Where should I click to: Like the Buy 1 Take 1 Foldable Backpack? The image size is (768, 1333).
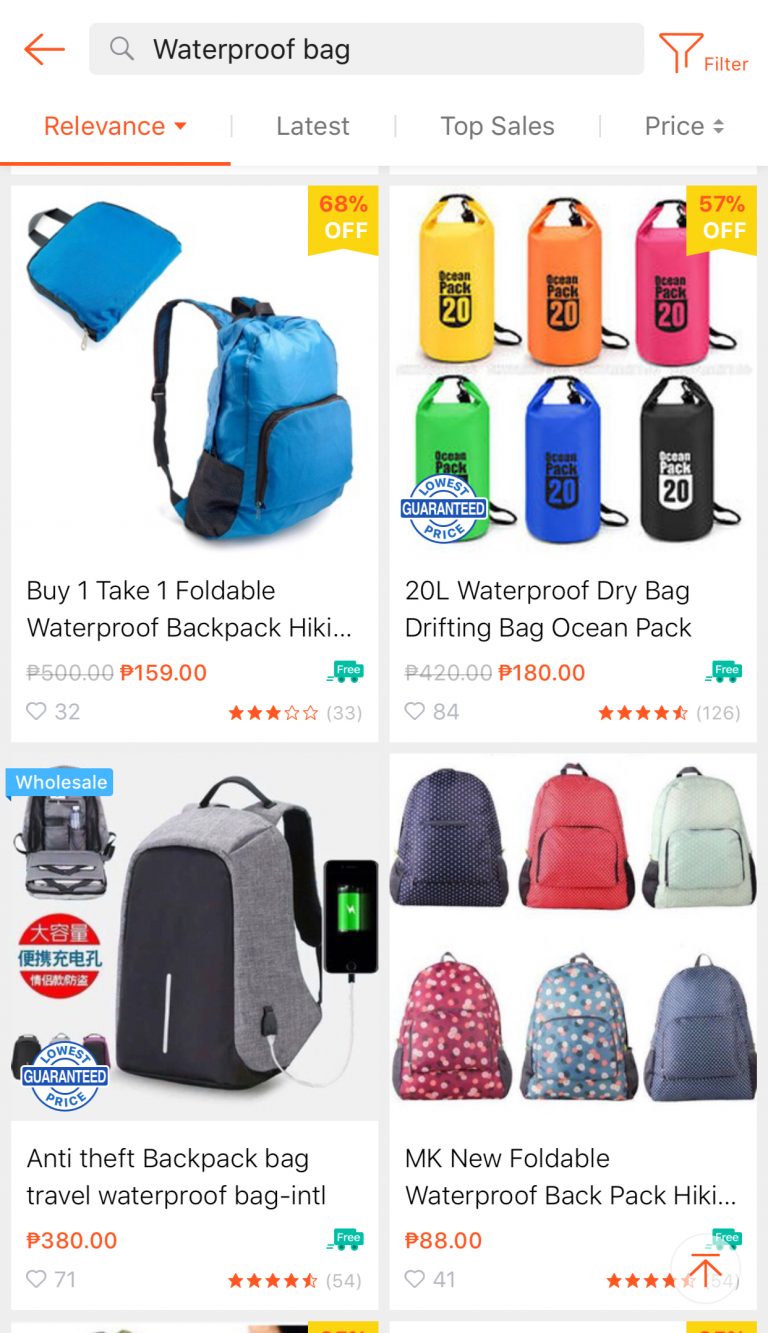(37, 711)
